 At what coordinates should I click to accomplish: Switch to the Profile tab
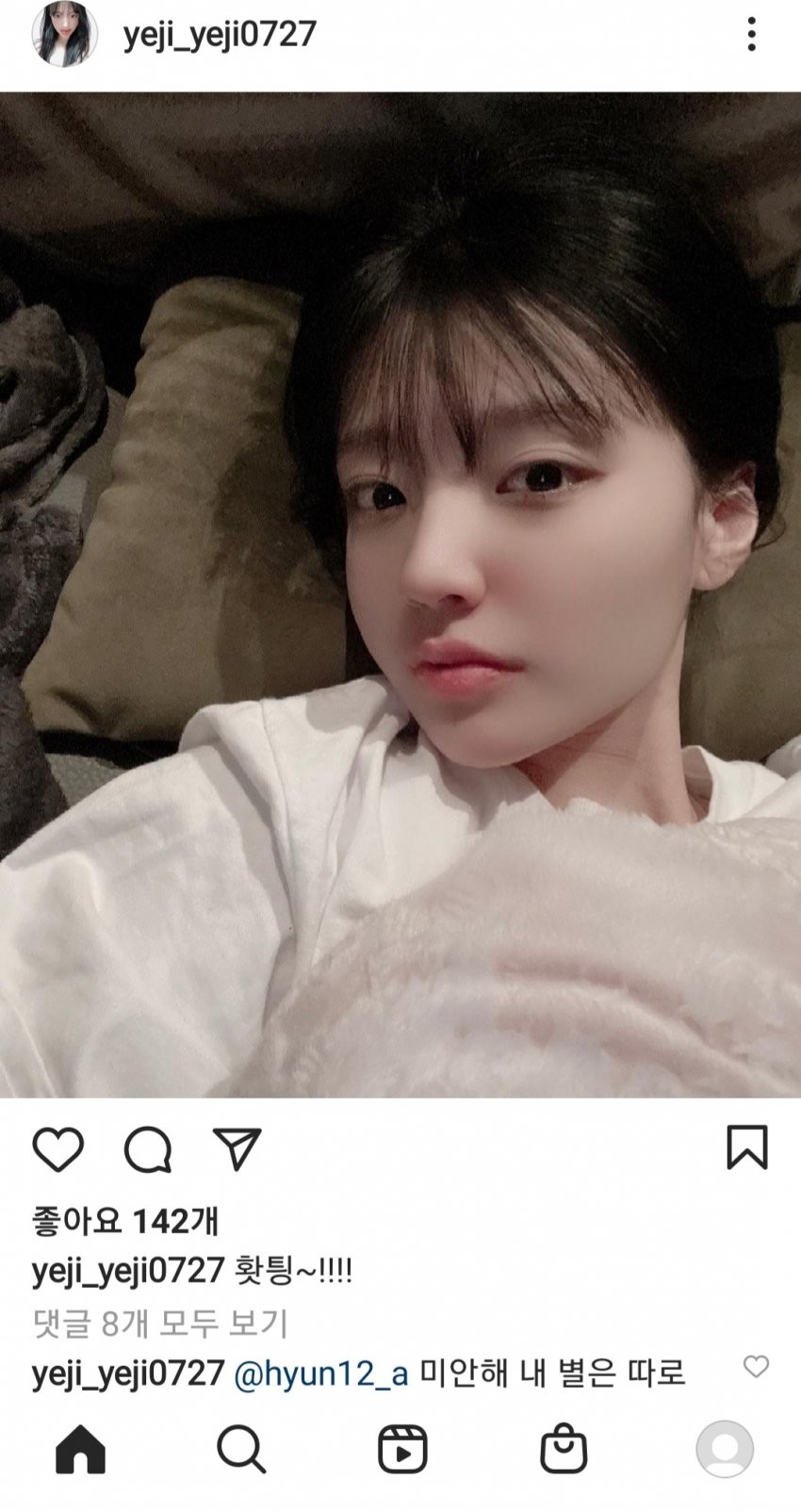pyautogui.click(x=724, y=1449)
